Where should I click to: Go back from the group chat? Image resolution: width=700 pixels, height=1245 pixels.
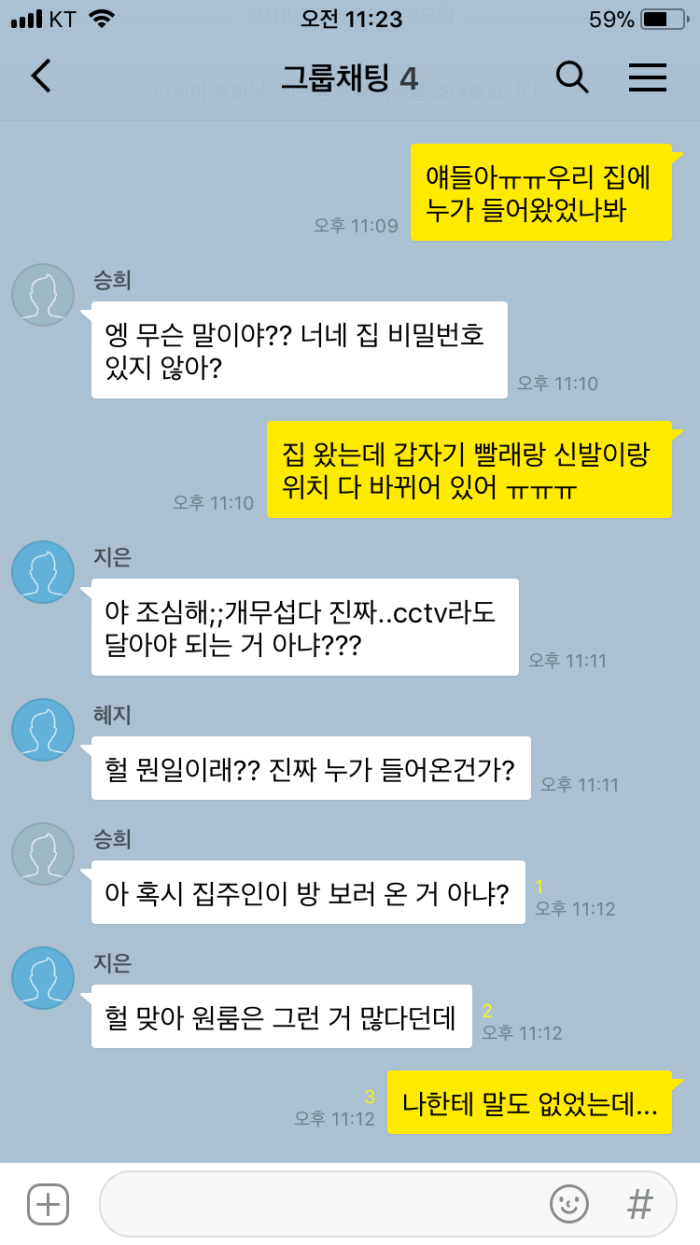coord(40,77)
